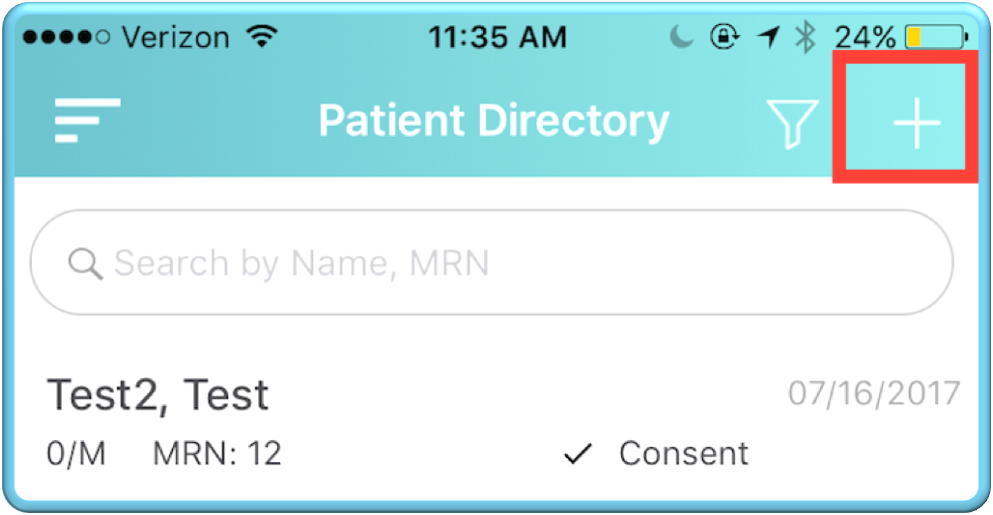Add a new patient with the plus icon
993x515 pixels.
click(916, 123)
